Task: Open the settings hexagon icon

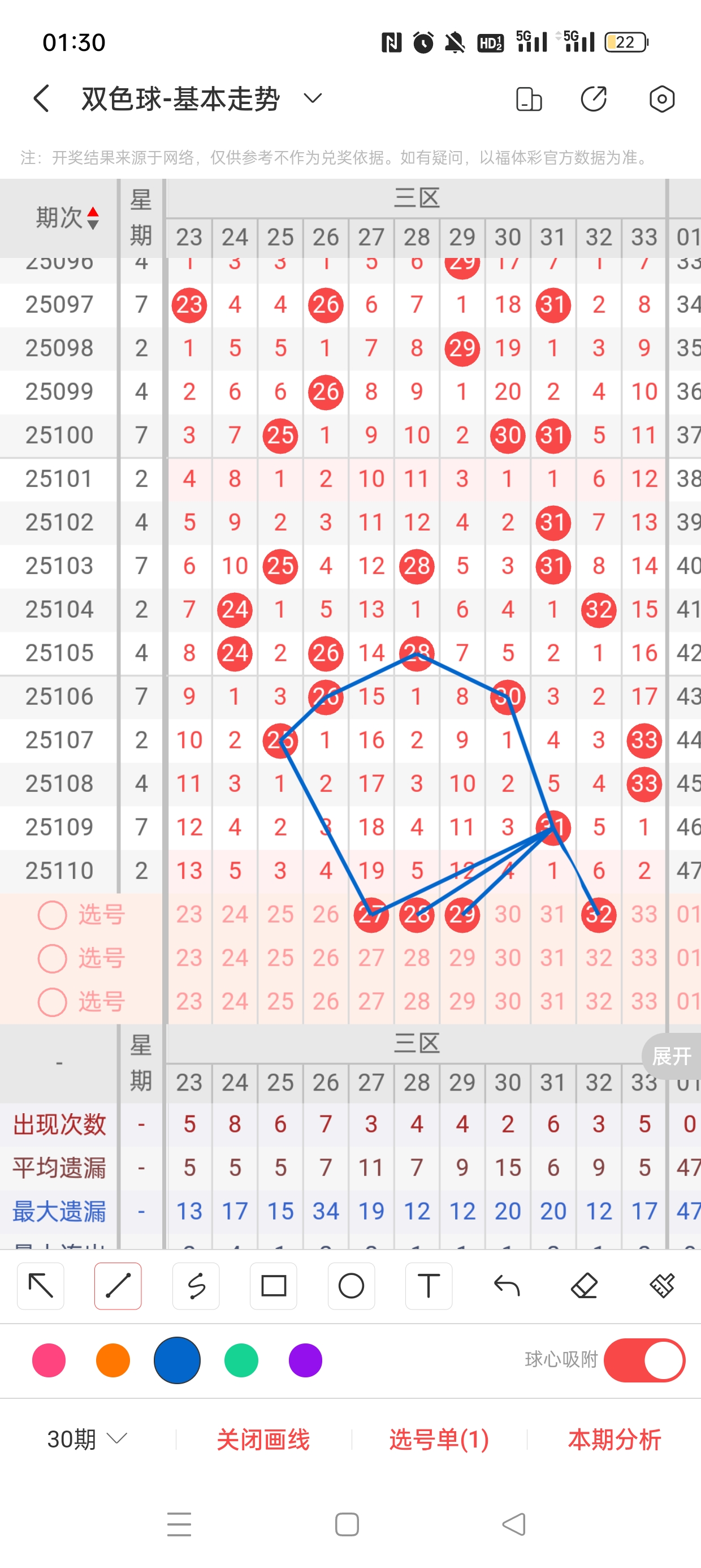Action: coord(661,98)
